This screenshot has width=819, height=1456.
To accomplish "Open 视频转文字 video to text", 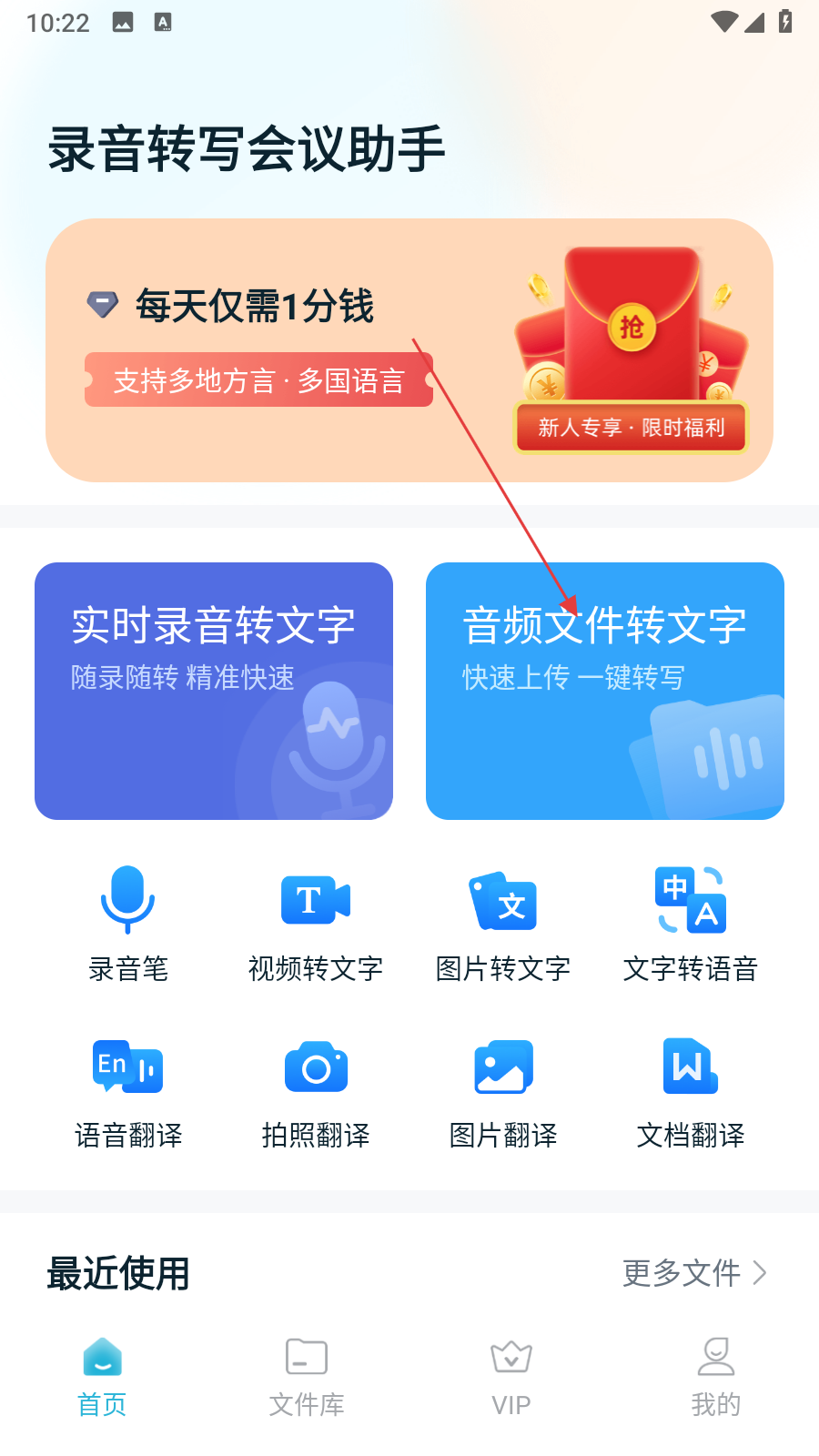I will pos(315,923).
